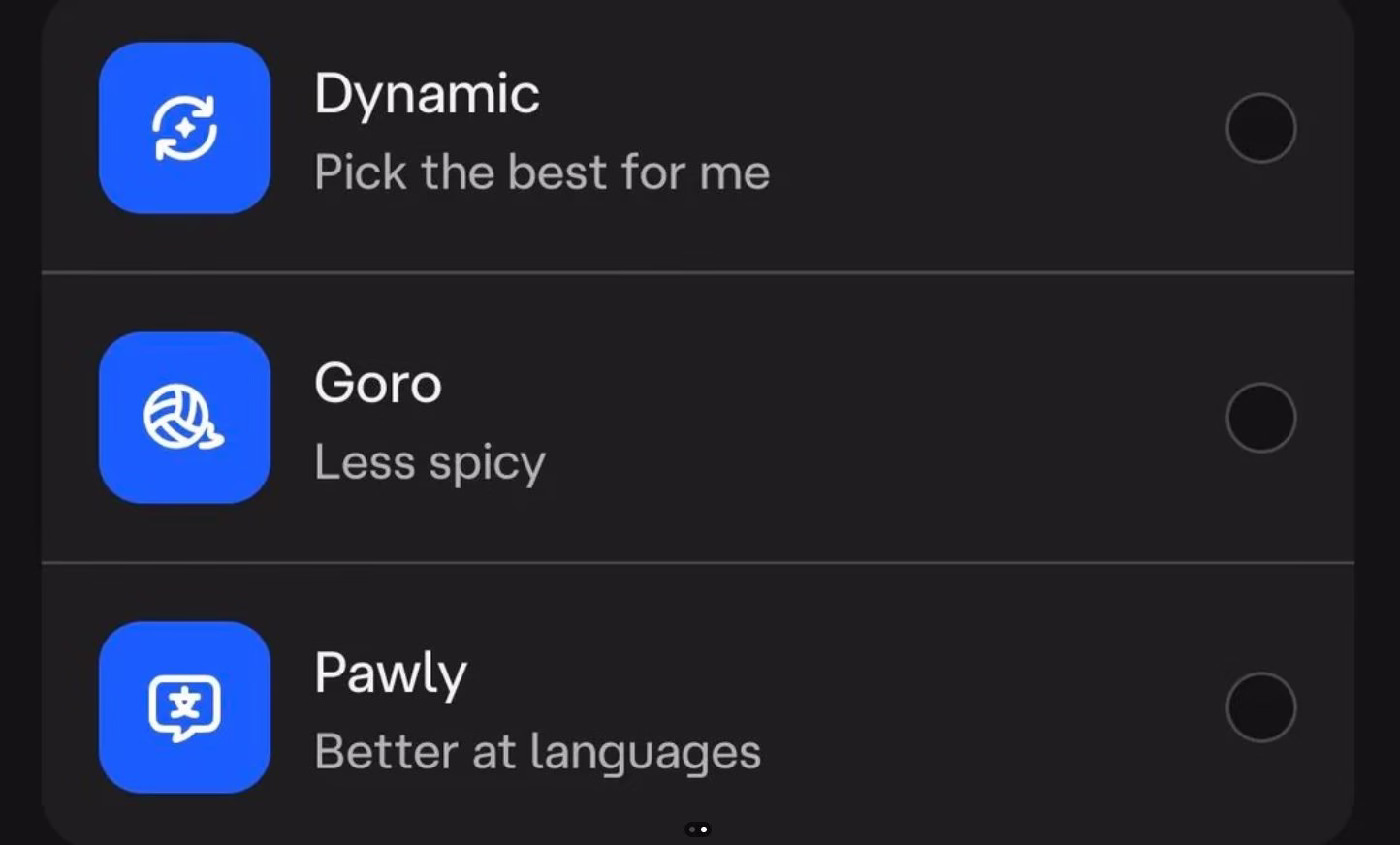Select the Dynamic radio button
Viewport: 1400px width, 845px height.
1260,128
